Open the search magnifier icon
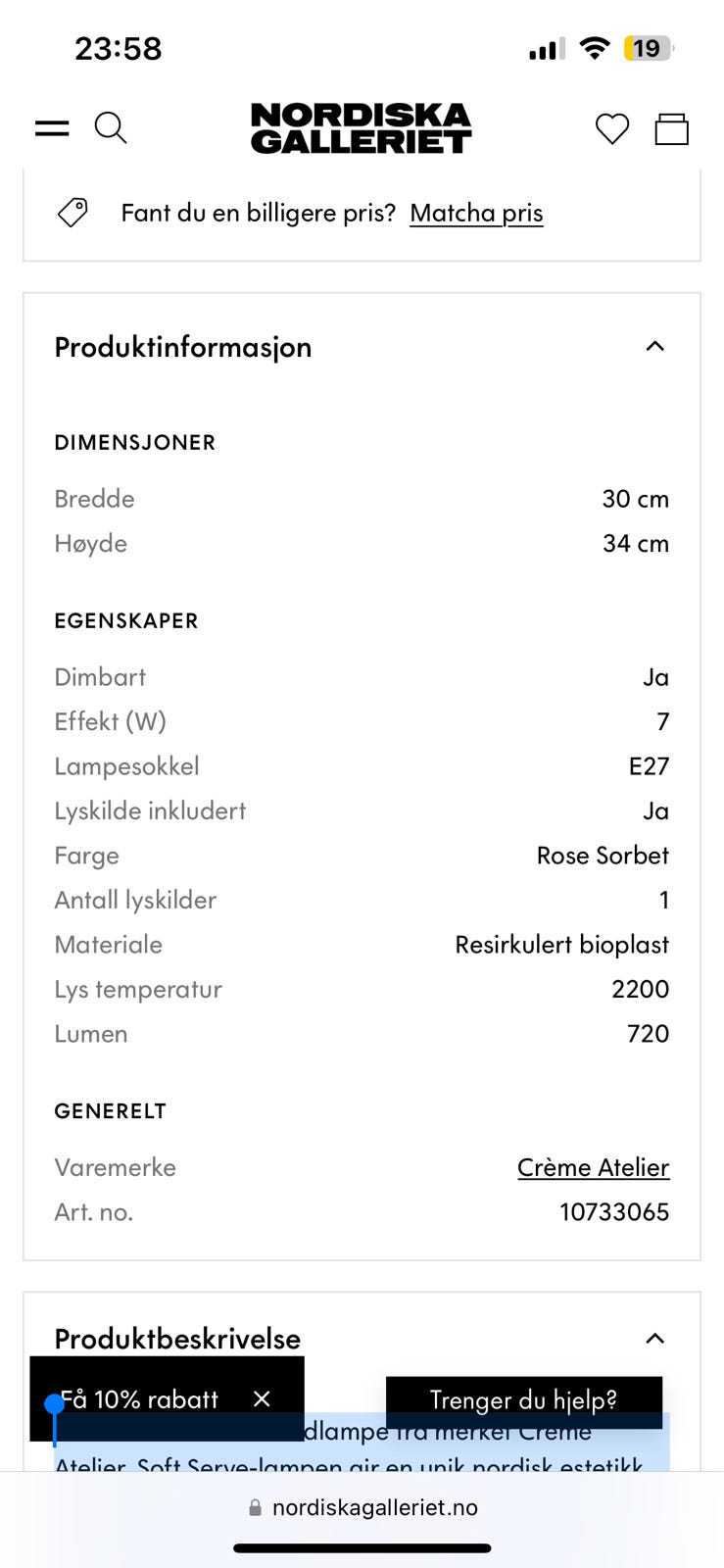Image resolution: width=724 pixels, height=1568 pixels. [111, 127]
